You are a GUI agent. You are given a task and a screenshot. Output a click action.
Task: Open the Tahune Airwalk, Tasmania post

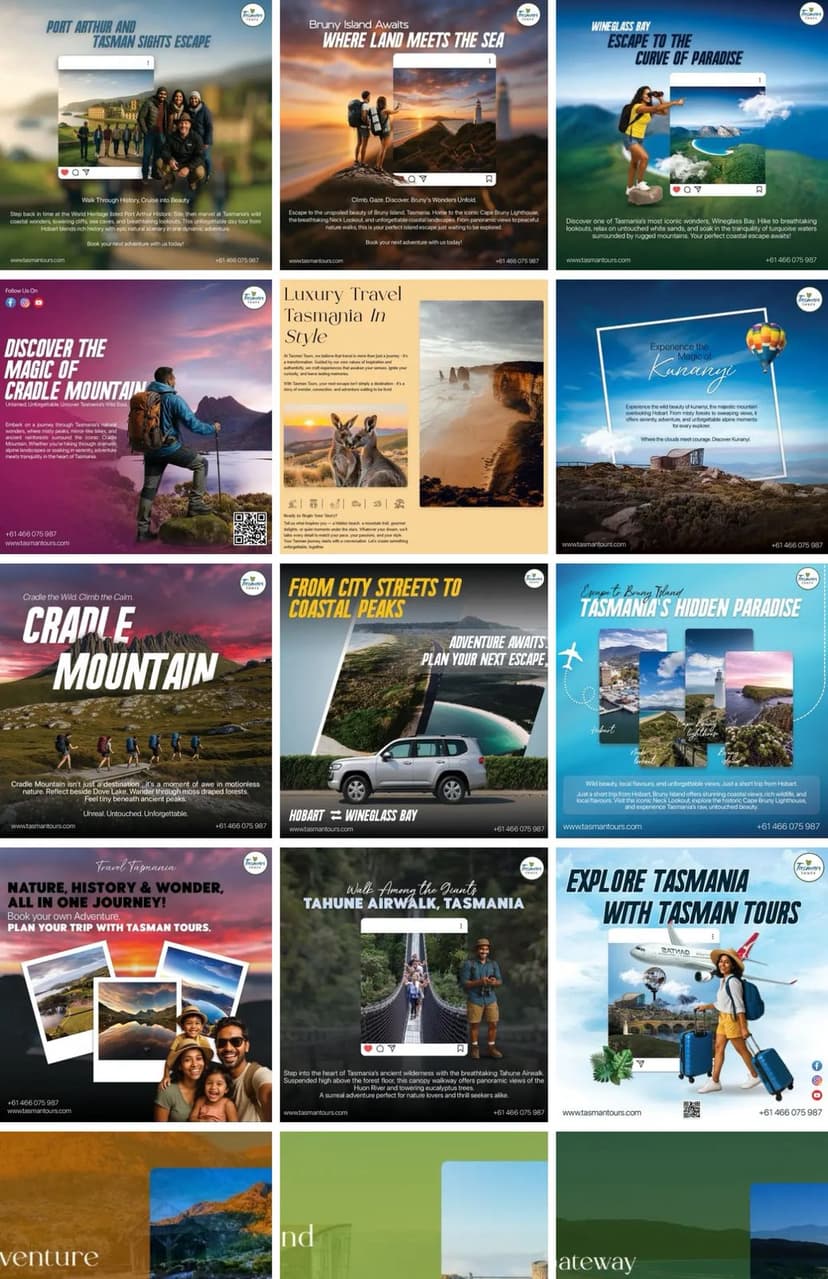[x=413, y=985]
